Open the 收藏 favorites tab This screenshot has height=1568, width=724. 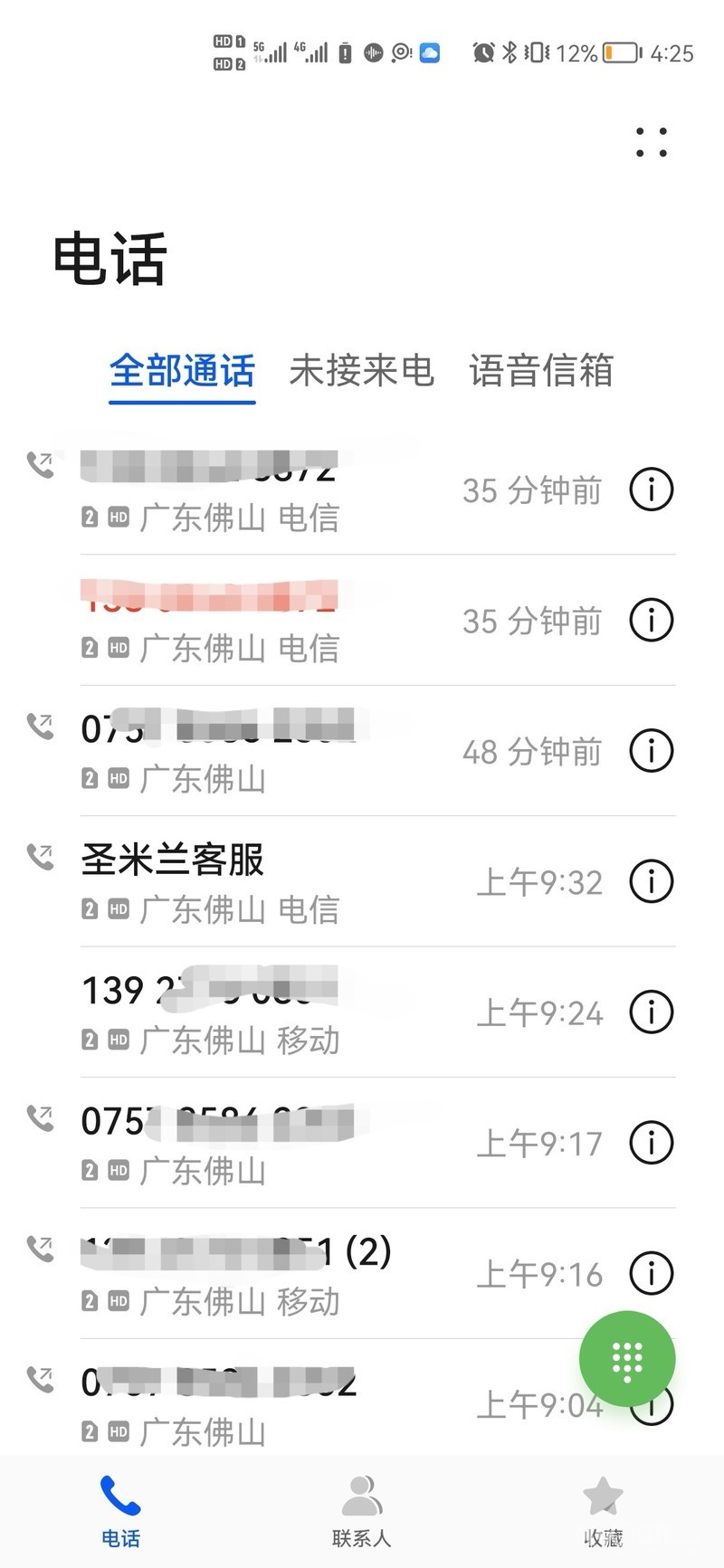click(x=603, y=1511)
